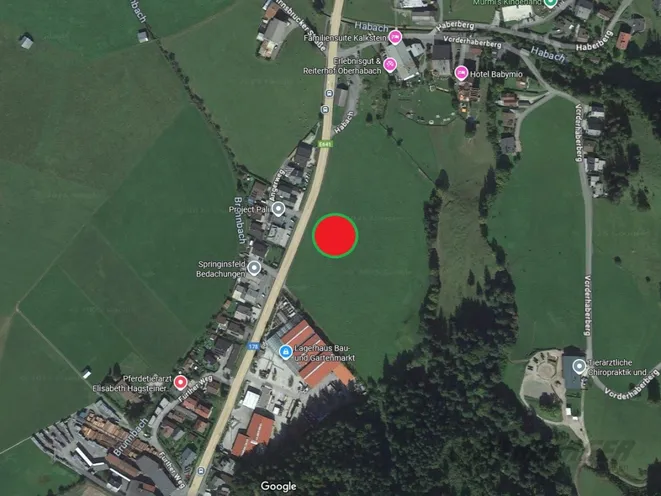
Task: Select the Lagerhaus Bau- und Gartenmarkt pin
Action: [x=285, y=352]
